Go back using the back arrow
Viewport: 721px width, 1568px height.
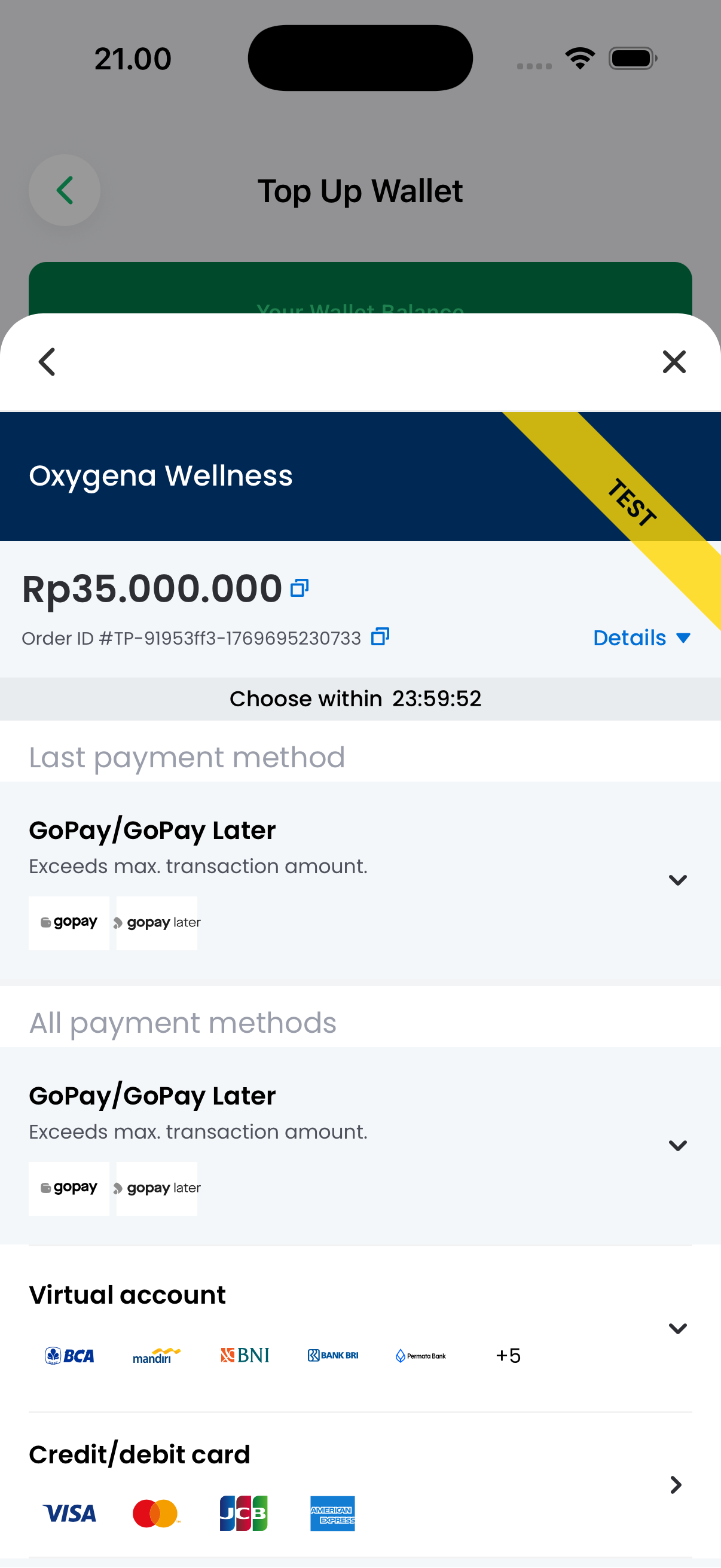pos(47,362)
